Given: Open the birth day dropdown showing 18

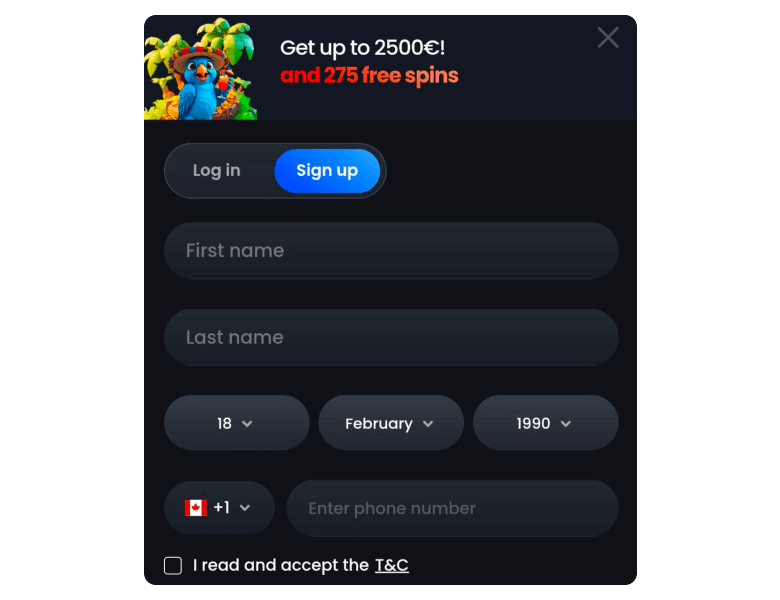Looking at the screenshot, I should (236, 423).
